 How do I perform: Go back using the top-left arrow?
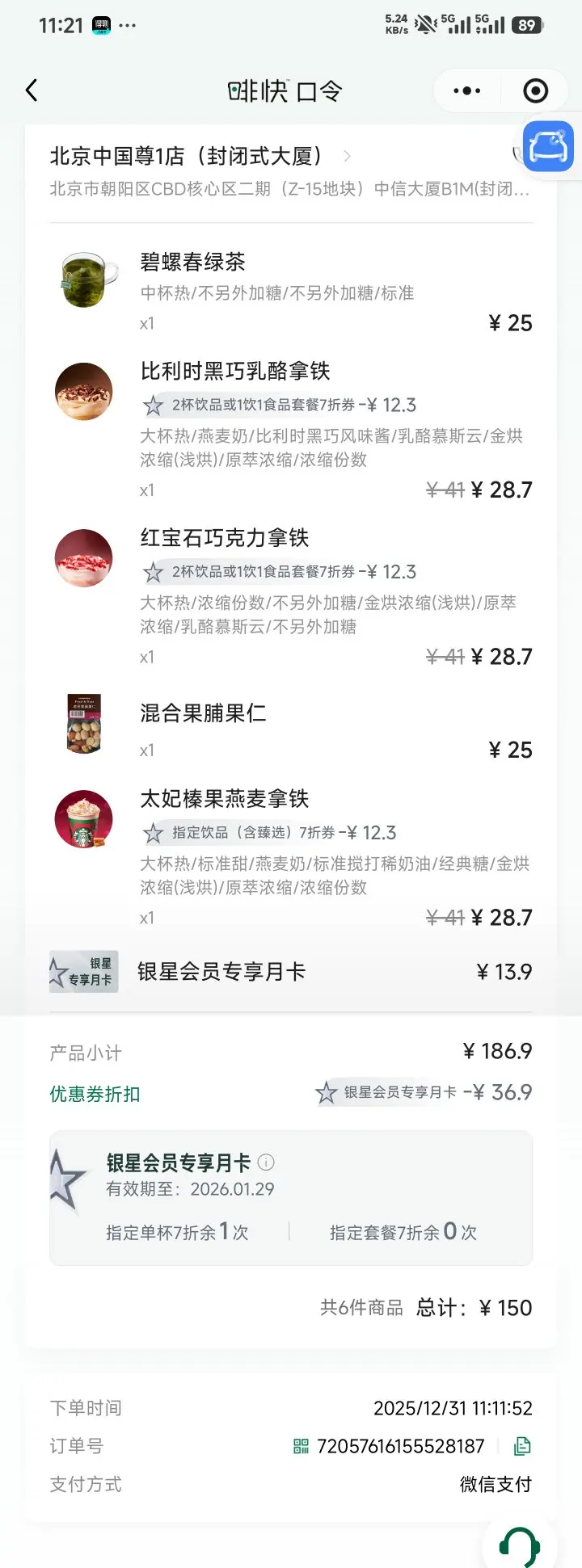(x=32, y=90)
